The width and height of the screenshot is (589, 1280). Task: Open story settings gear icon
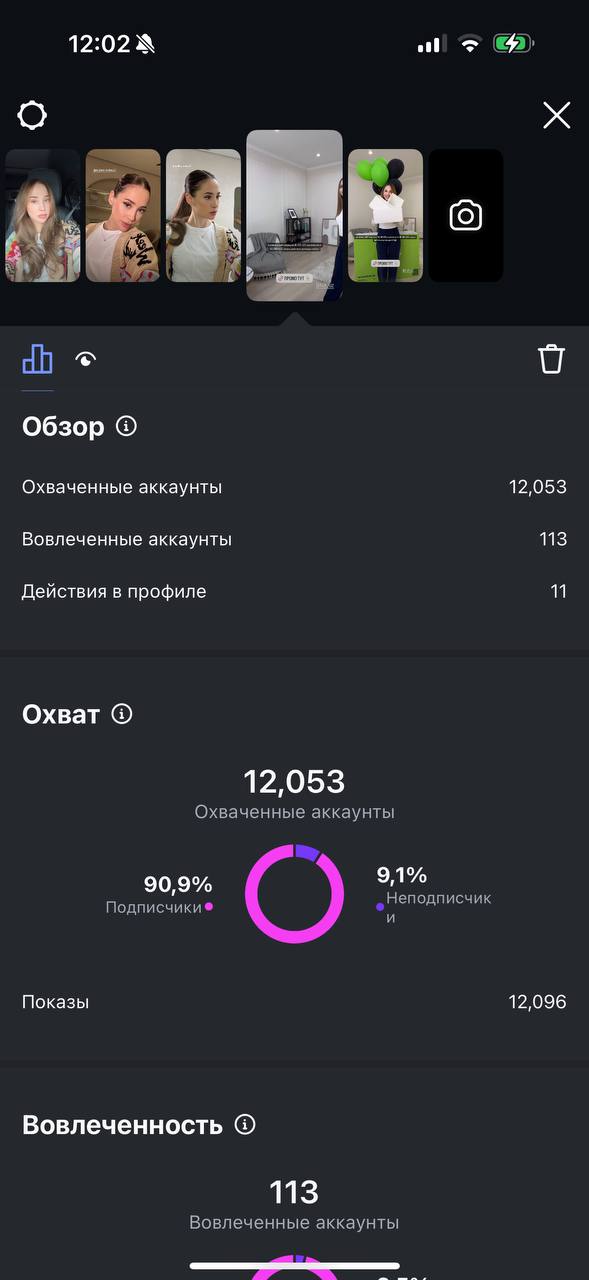pyautogui.click(x=32, y=115)
